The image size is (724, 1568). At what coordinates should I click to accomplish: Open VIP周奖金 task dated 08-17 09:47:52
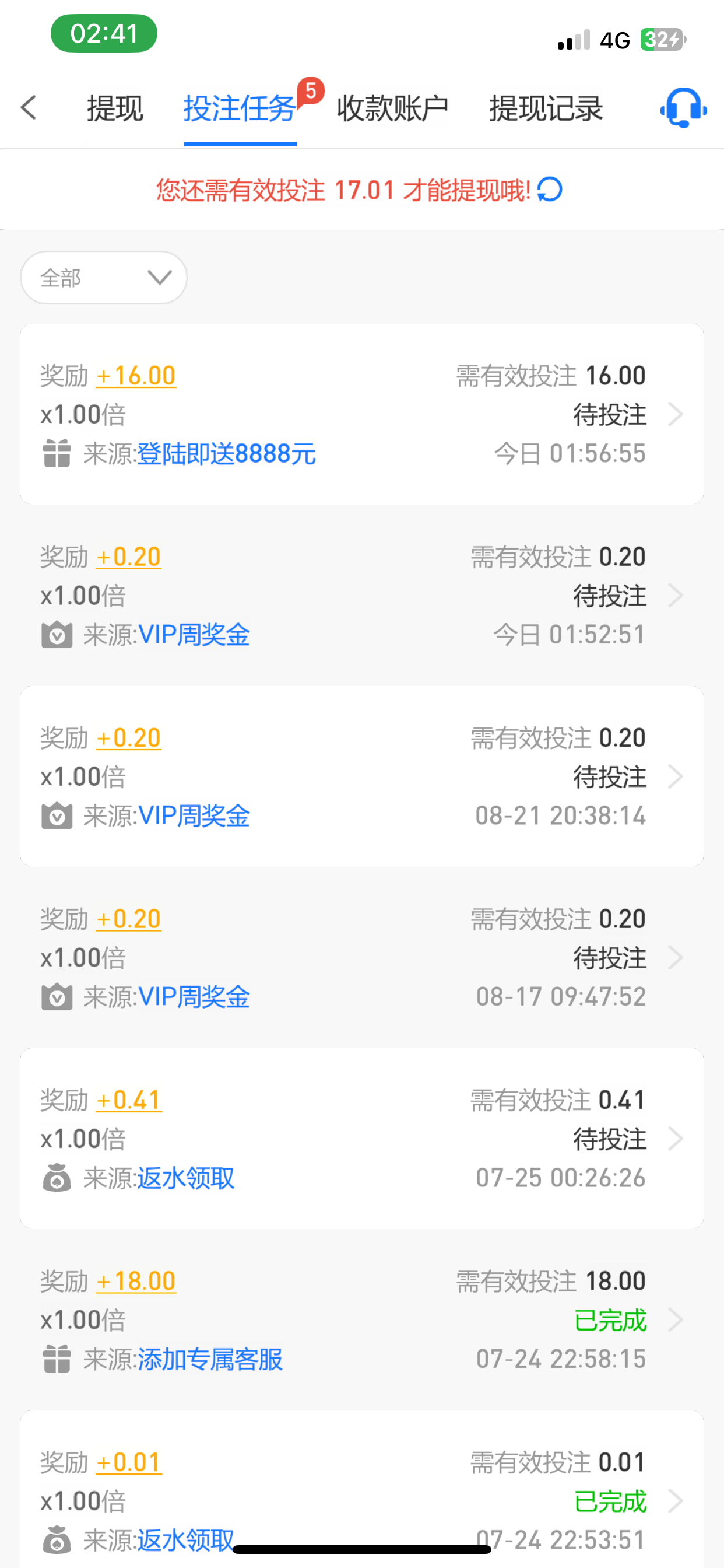click(x=361, y=957)
